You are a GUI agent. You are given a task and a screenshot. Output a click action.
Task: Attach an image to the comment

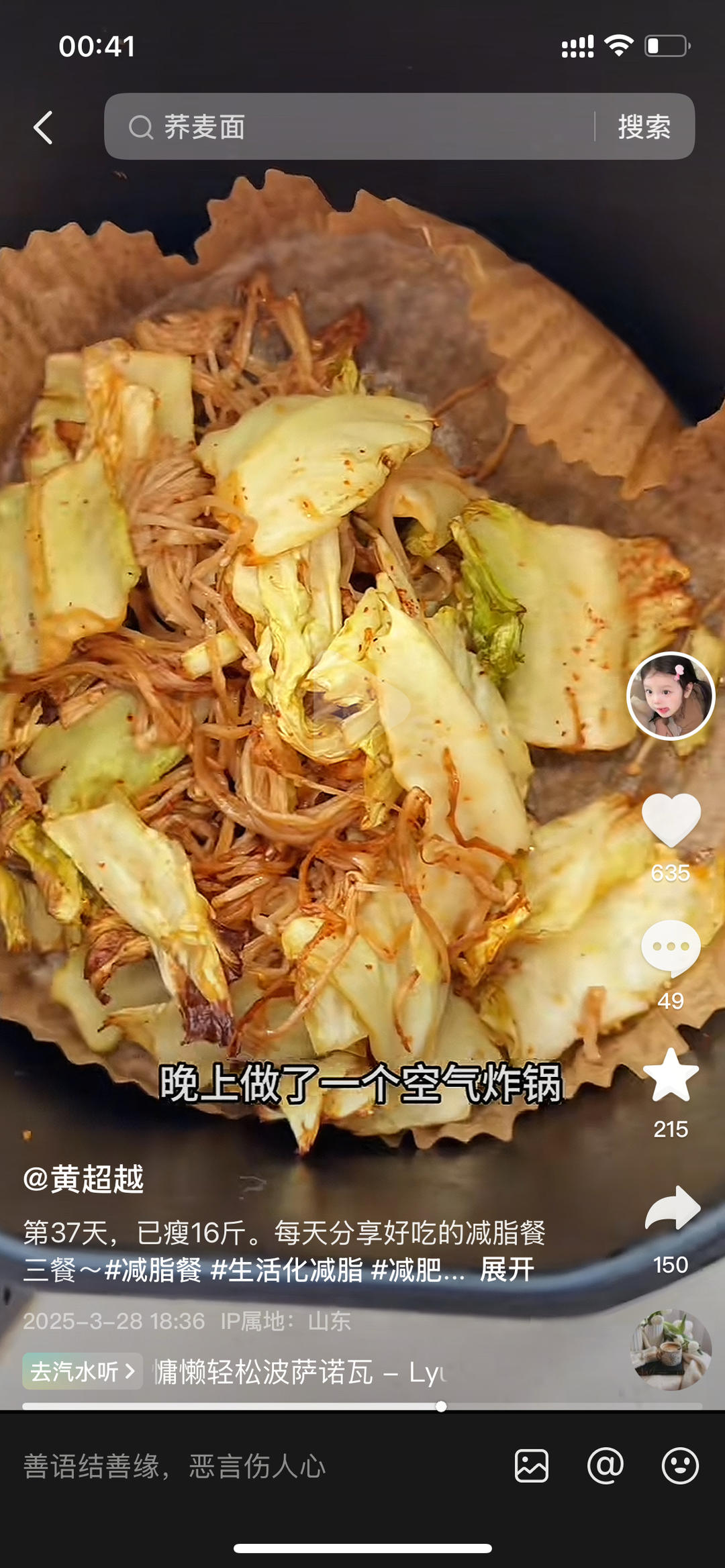tap(532, 1465)
